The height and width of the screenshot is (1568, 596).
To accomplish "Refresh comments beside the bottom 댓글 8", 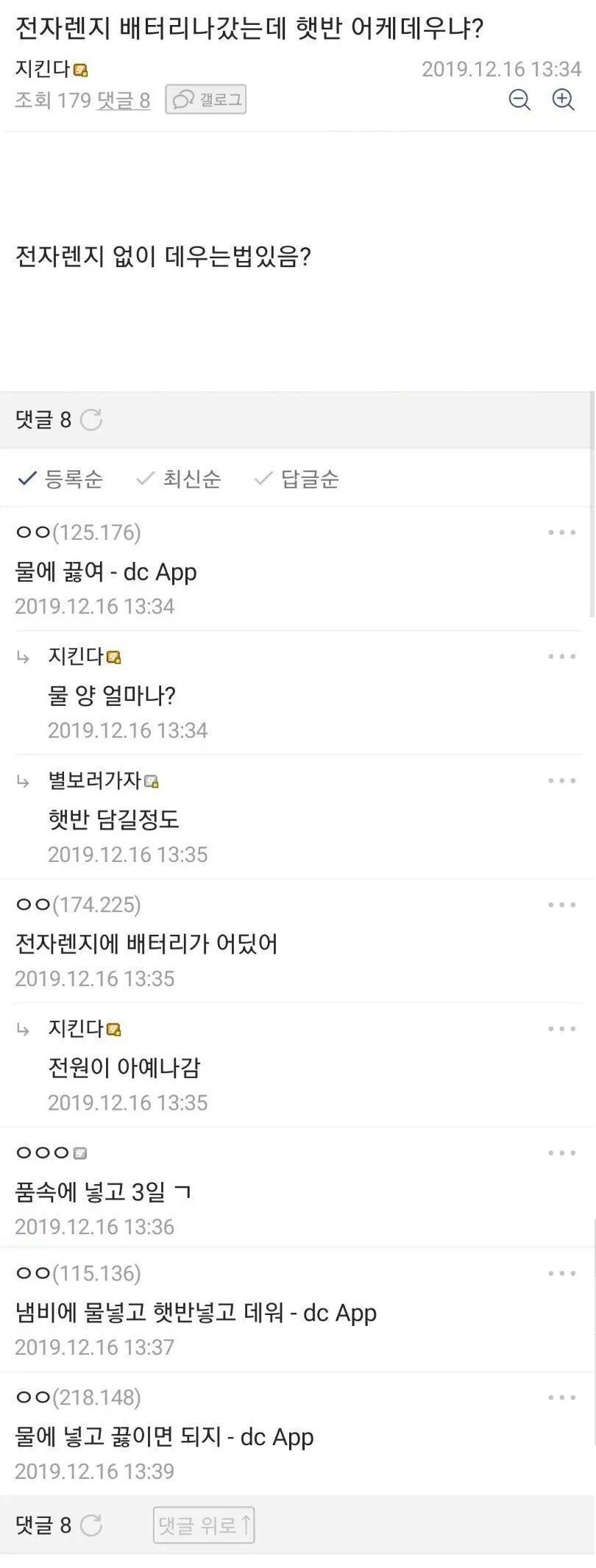I will click(x=91, y=1525).
